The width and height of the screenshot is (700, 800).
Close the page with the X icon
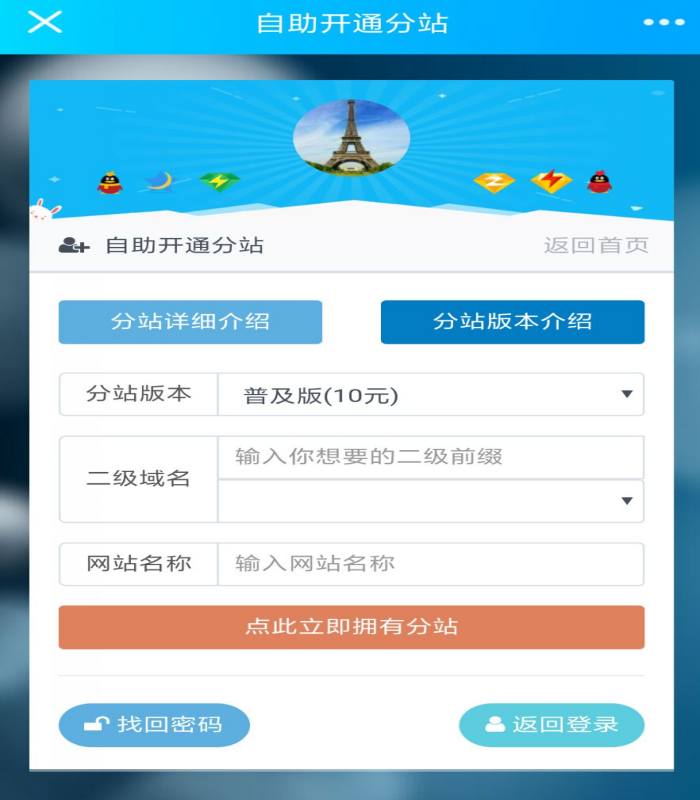point(44,23)
